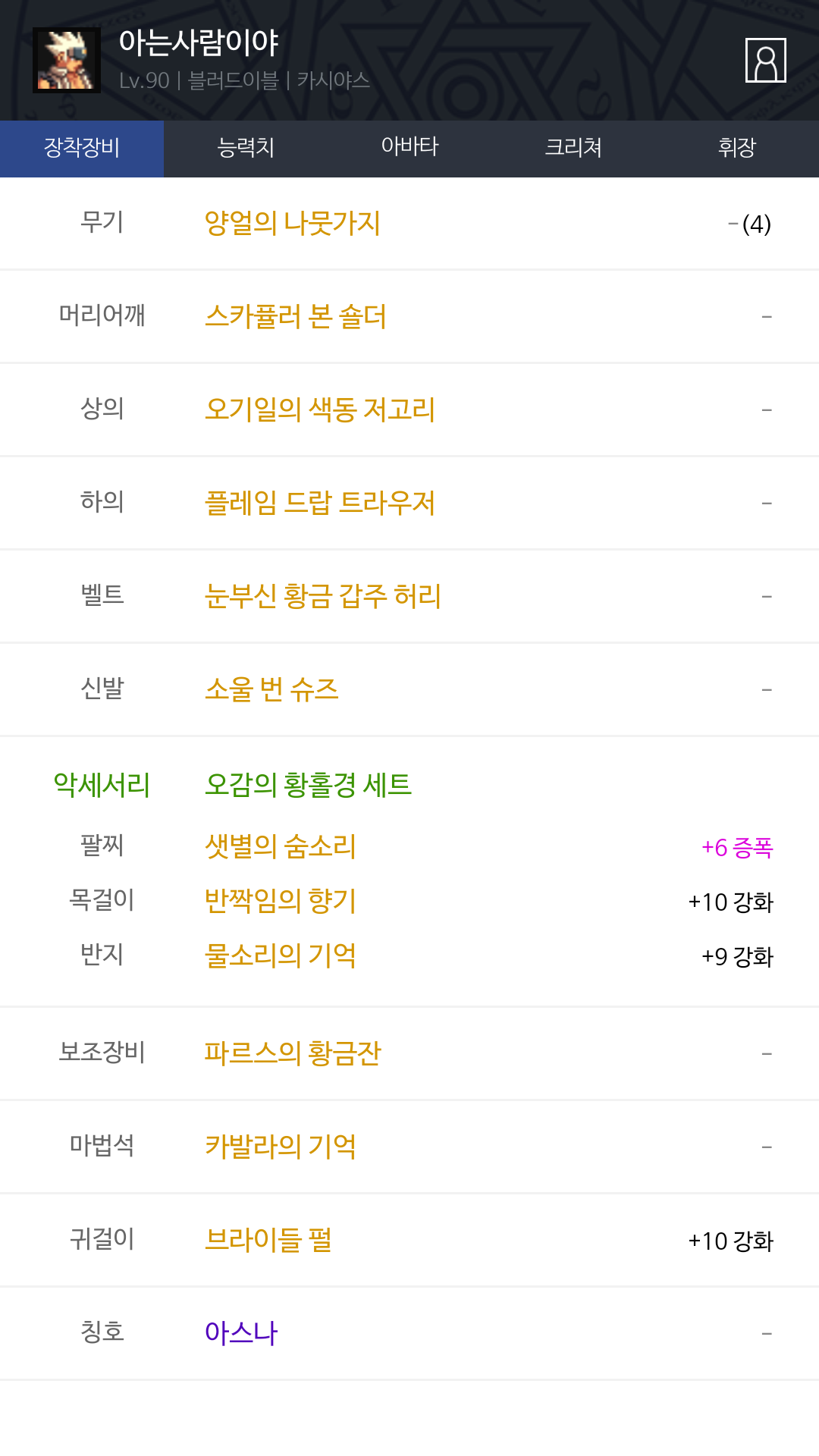This screenshot has width=819, height=1456.
Task: Open 플레임 드랍 트라우저 item
Action: [320, 504]
